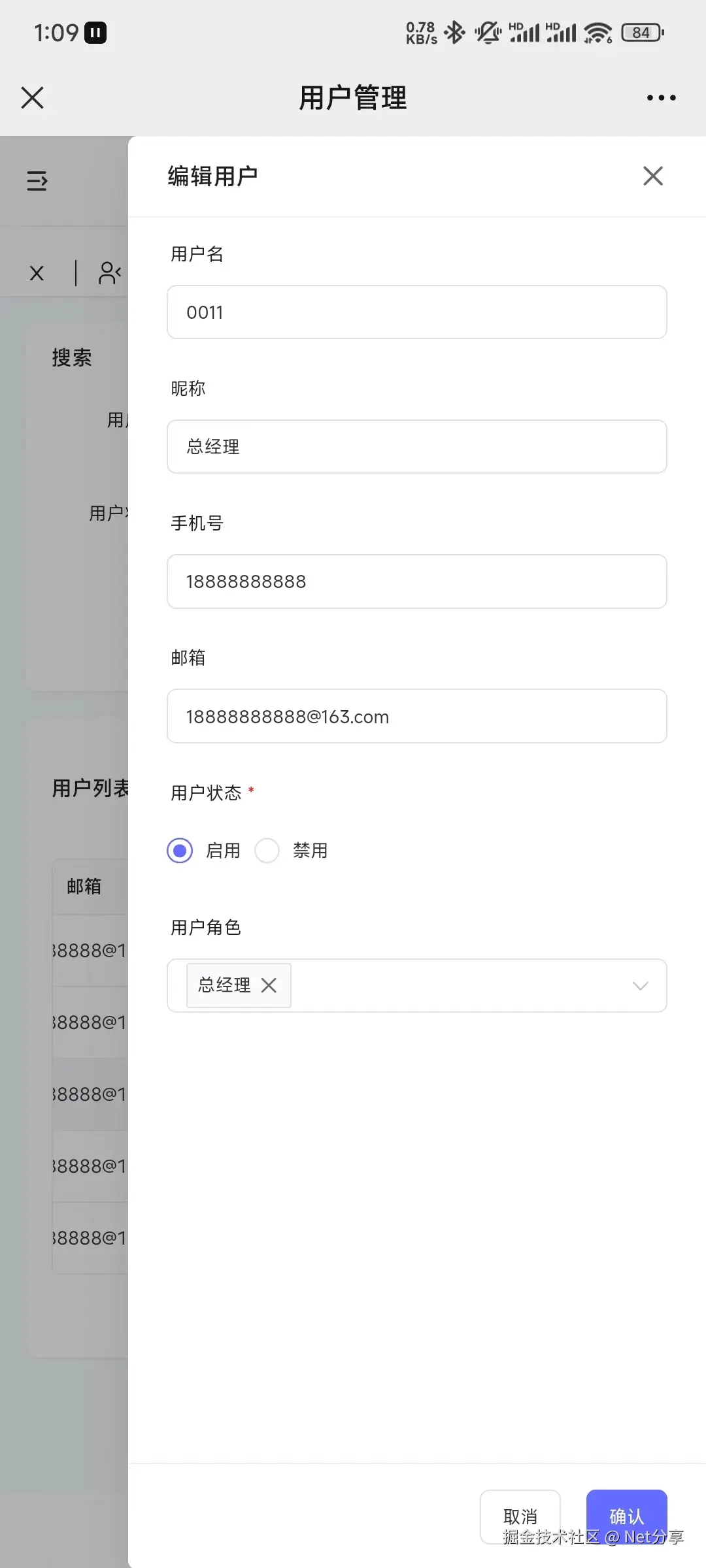Expand the 用户角色 dropdown

coord(640,985)
